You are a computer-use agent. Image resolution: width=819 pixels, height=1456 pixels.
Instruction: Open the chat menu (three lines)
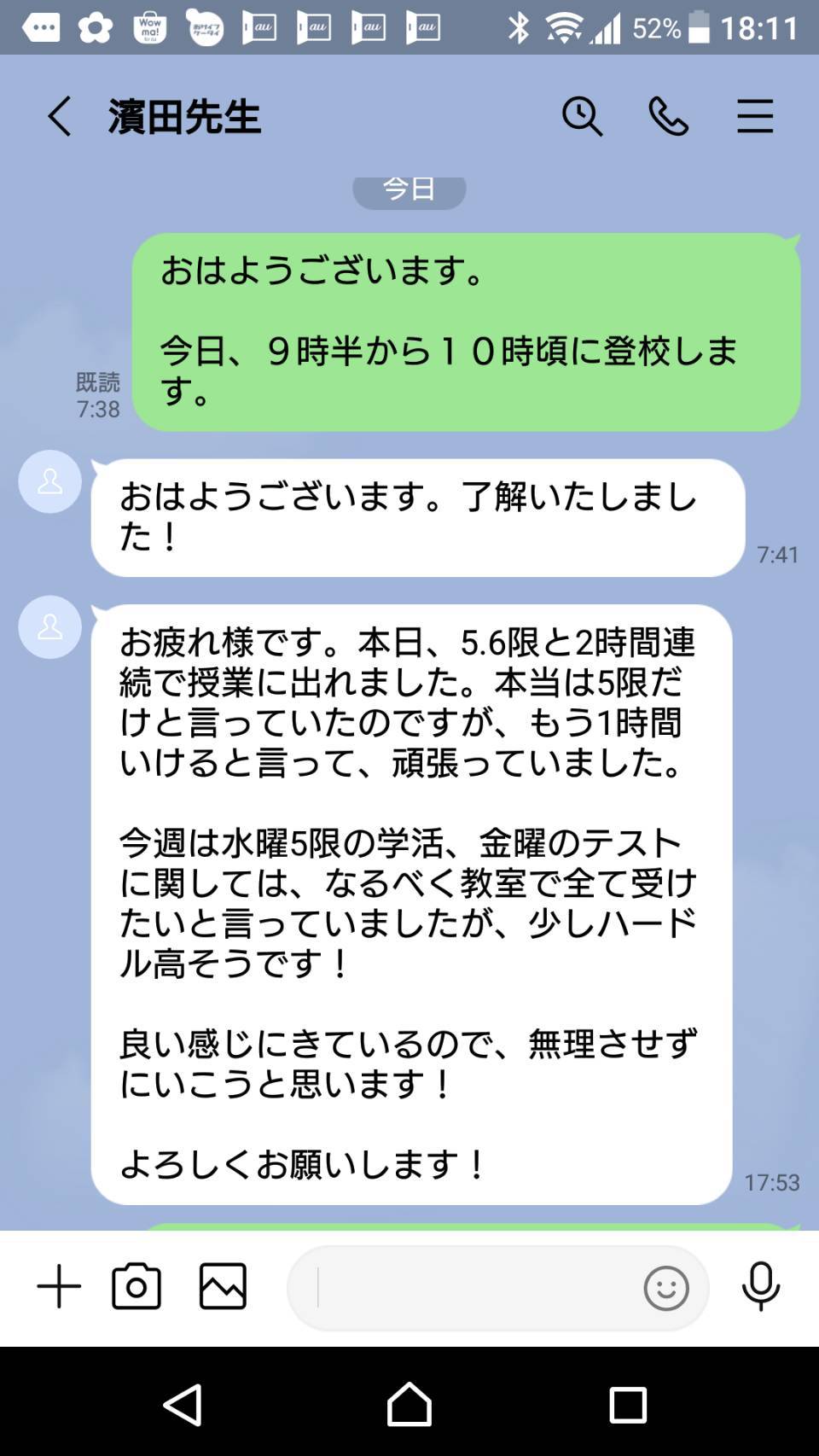[755, 116]
